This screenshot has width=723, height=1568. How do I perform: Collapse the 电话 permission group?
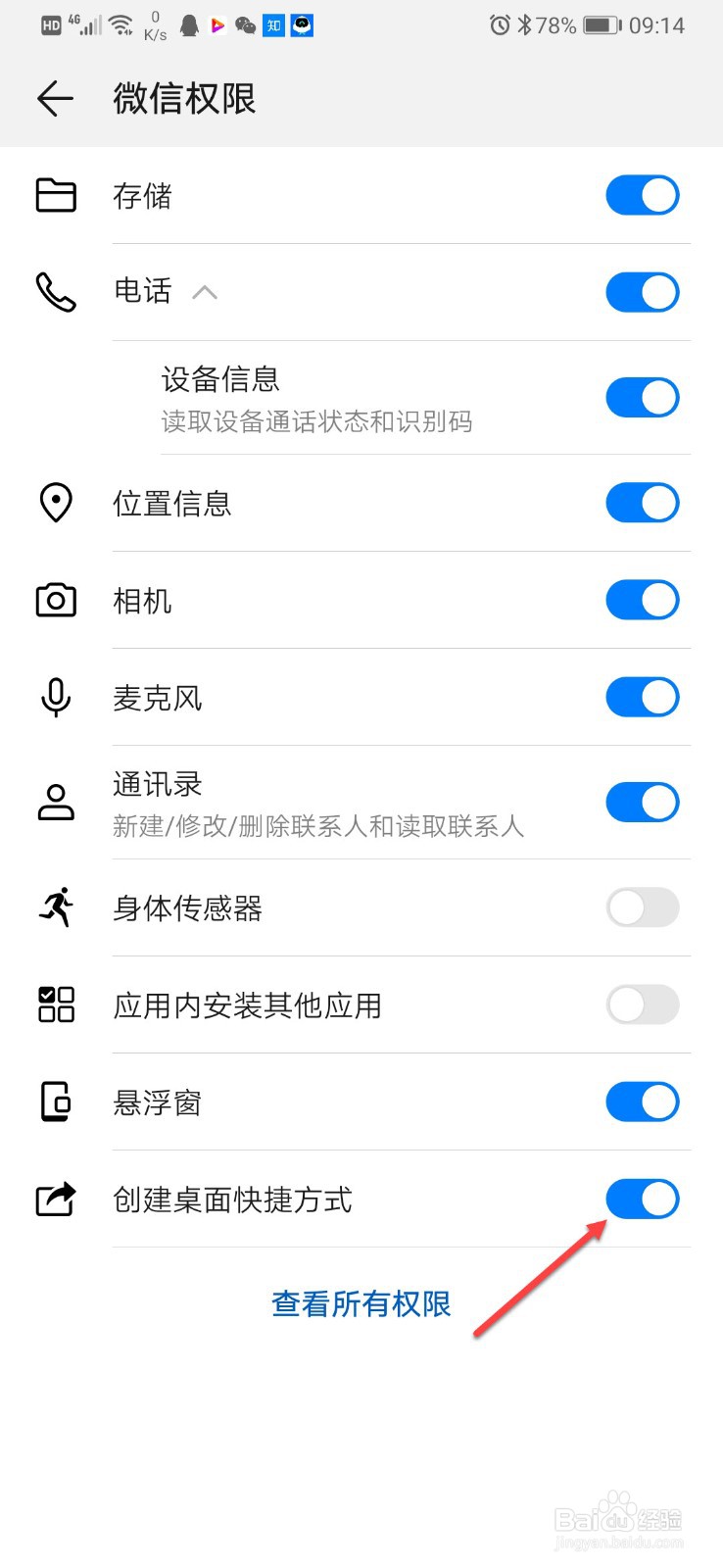point(205,292)
